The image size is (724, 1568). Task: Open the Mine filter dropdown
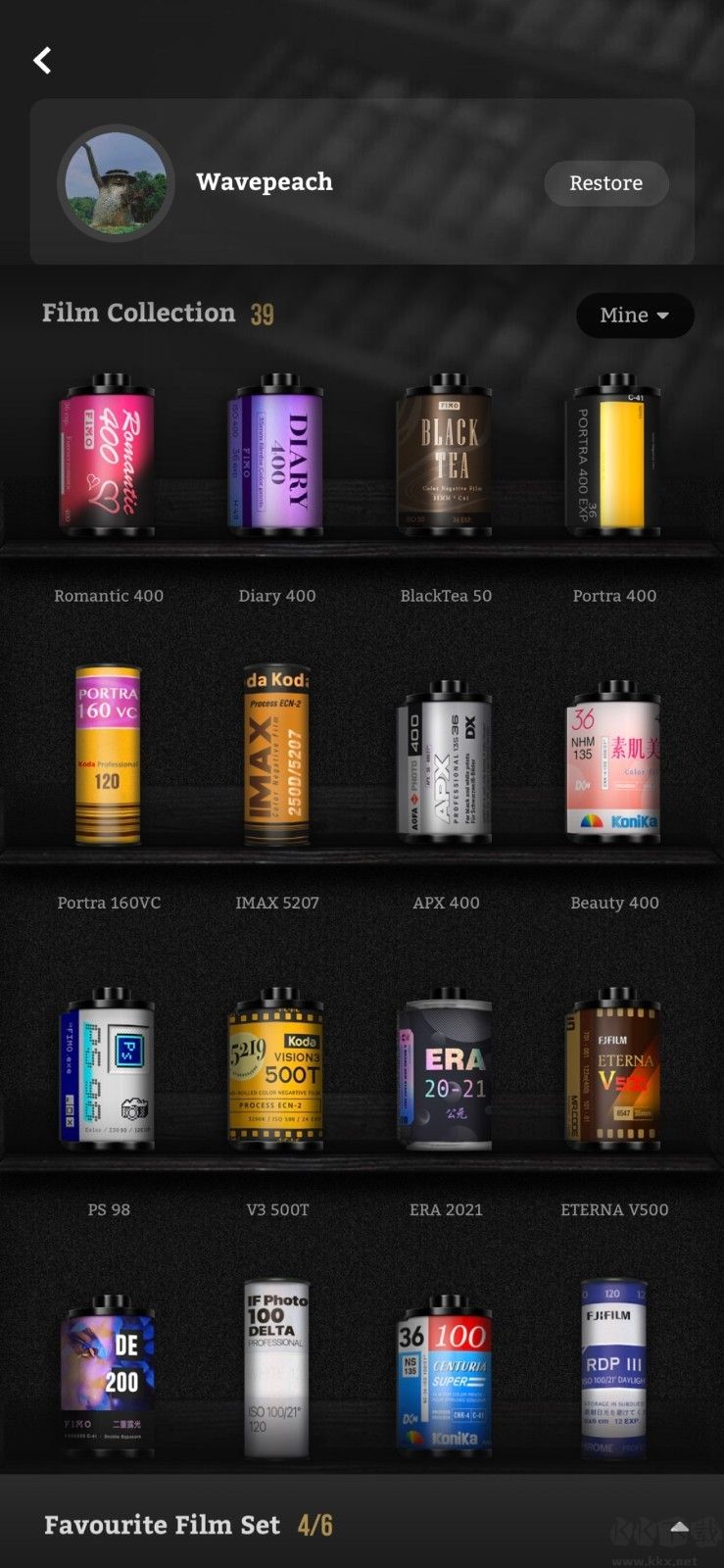[x=634, y=316]
